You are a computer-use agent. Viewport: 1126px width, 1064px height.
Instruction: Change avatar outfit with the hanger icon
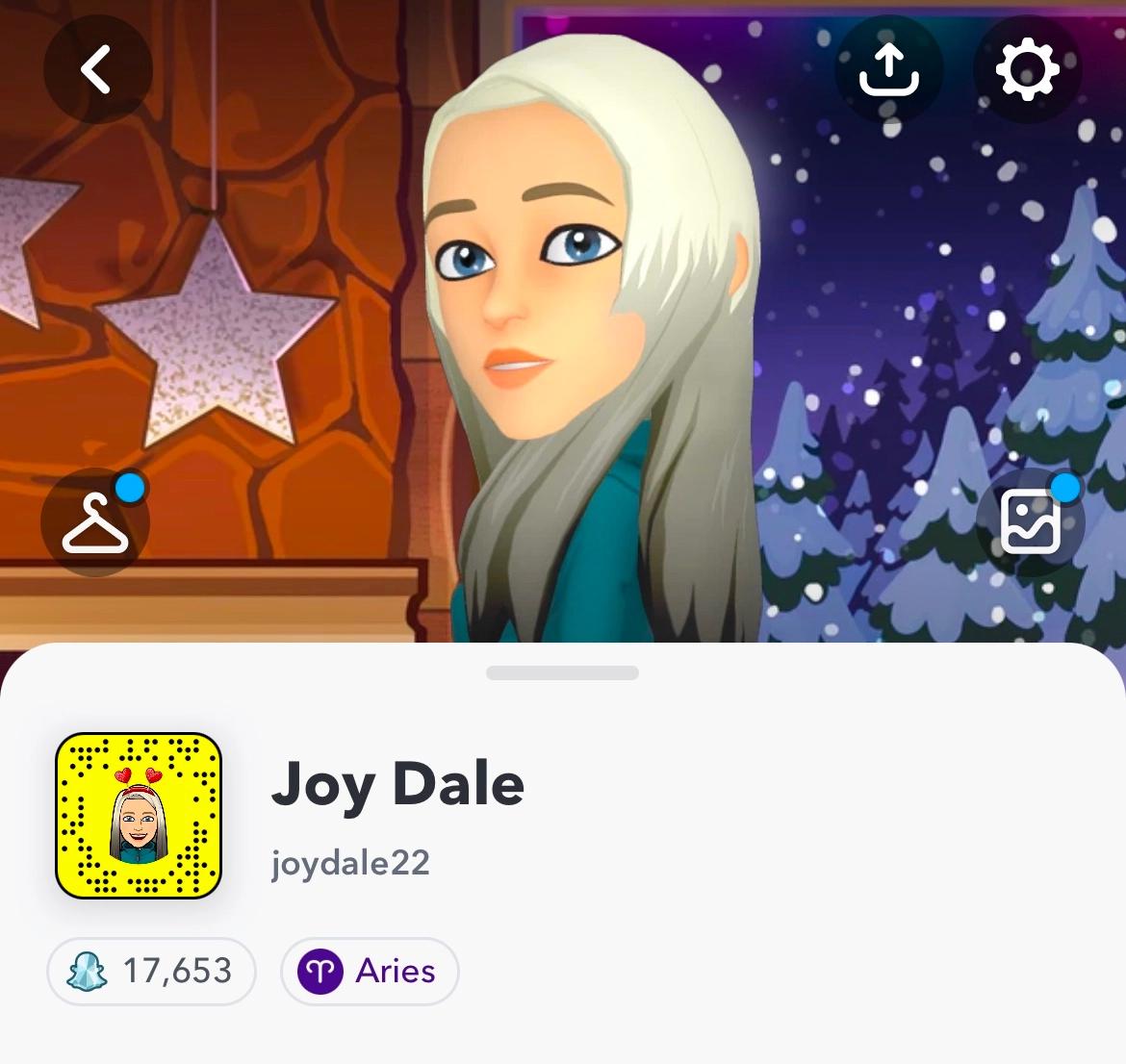pos(95,522)
